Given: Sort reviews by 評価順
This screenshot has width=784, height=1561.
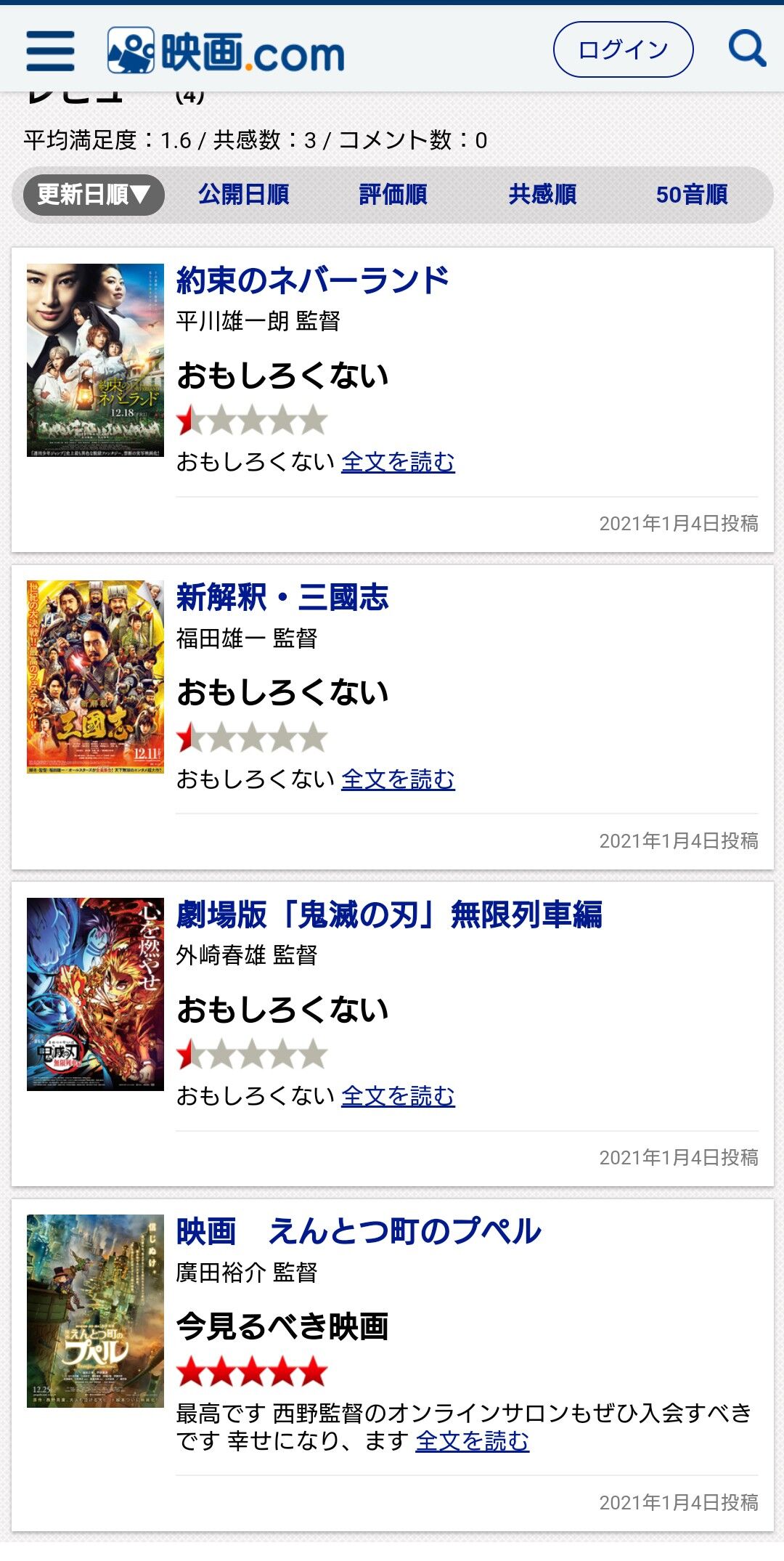Looking at the screenshot, I should pyautogui.click(x=393, y=195).
